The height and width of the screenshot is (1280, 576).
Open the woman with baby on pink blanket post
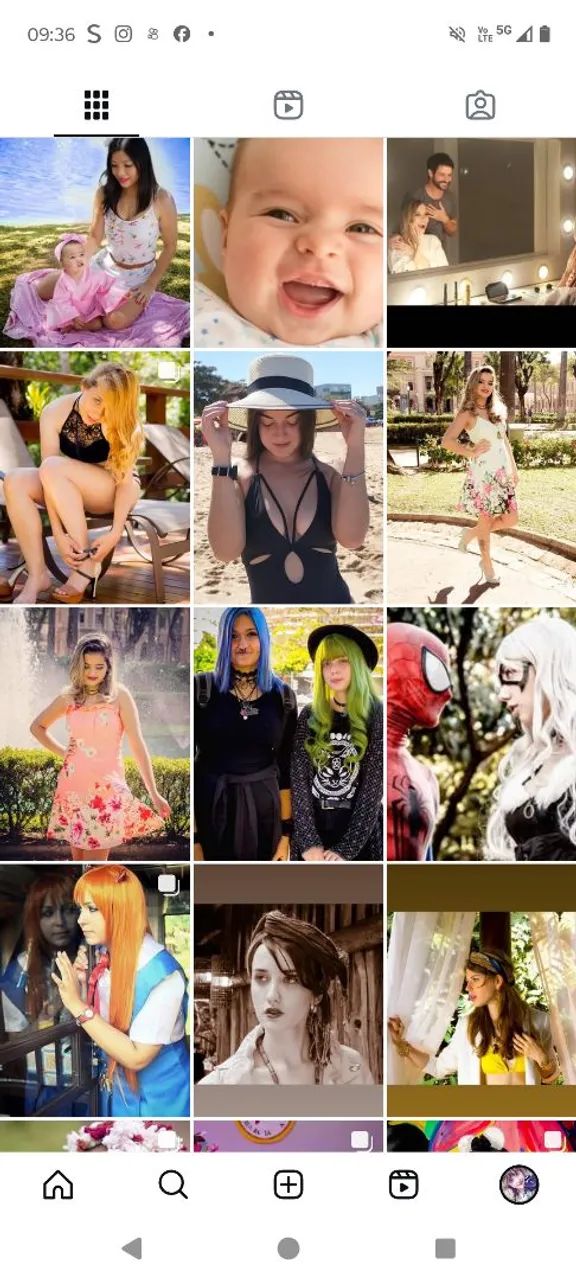95,242
